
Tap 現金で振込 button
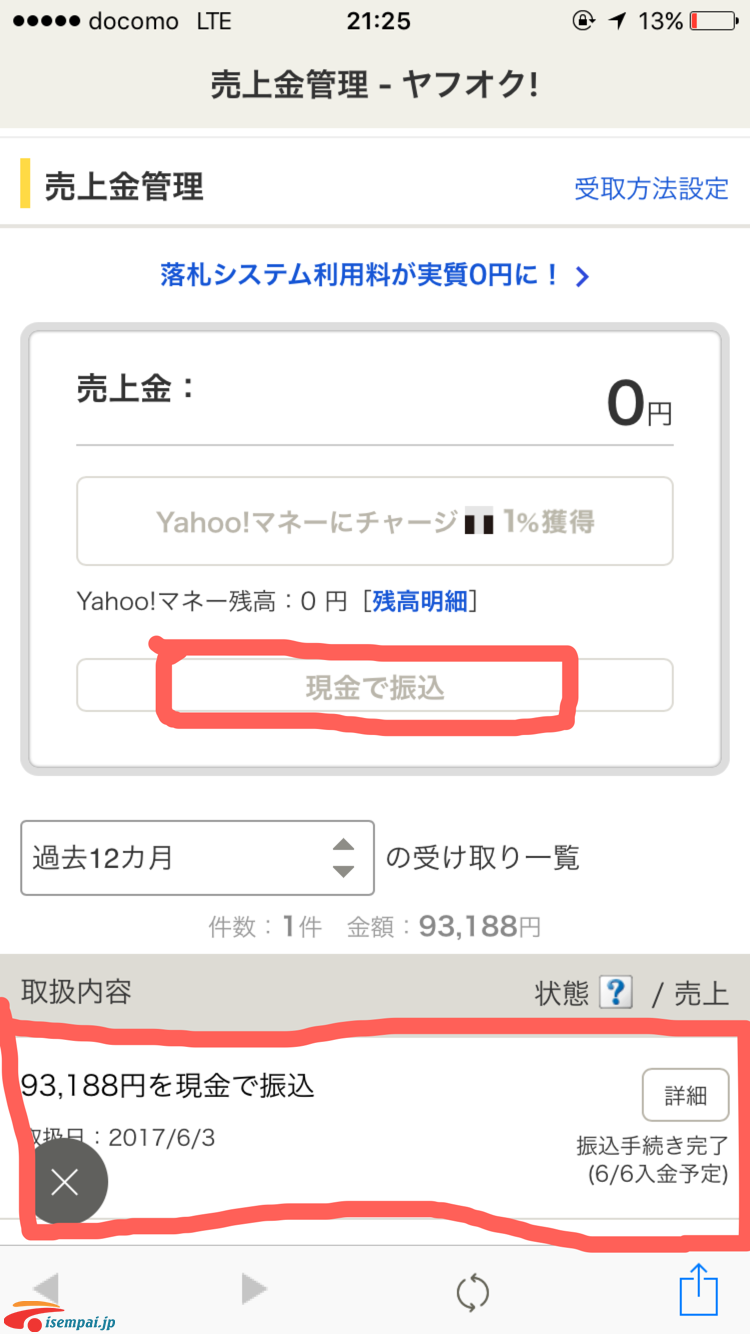[x=375, y=686]
